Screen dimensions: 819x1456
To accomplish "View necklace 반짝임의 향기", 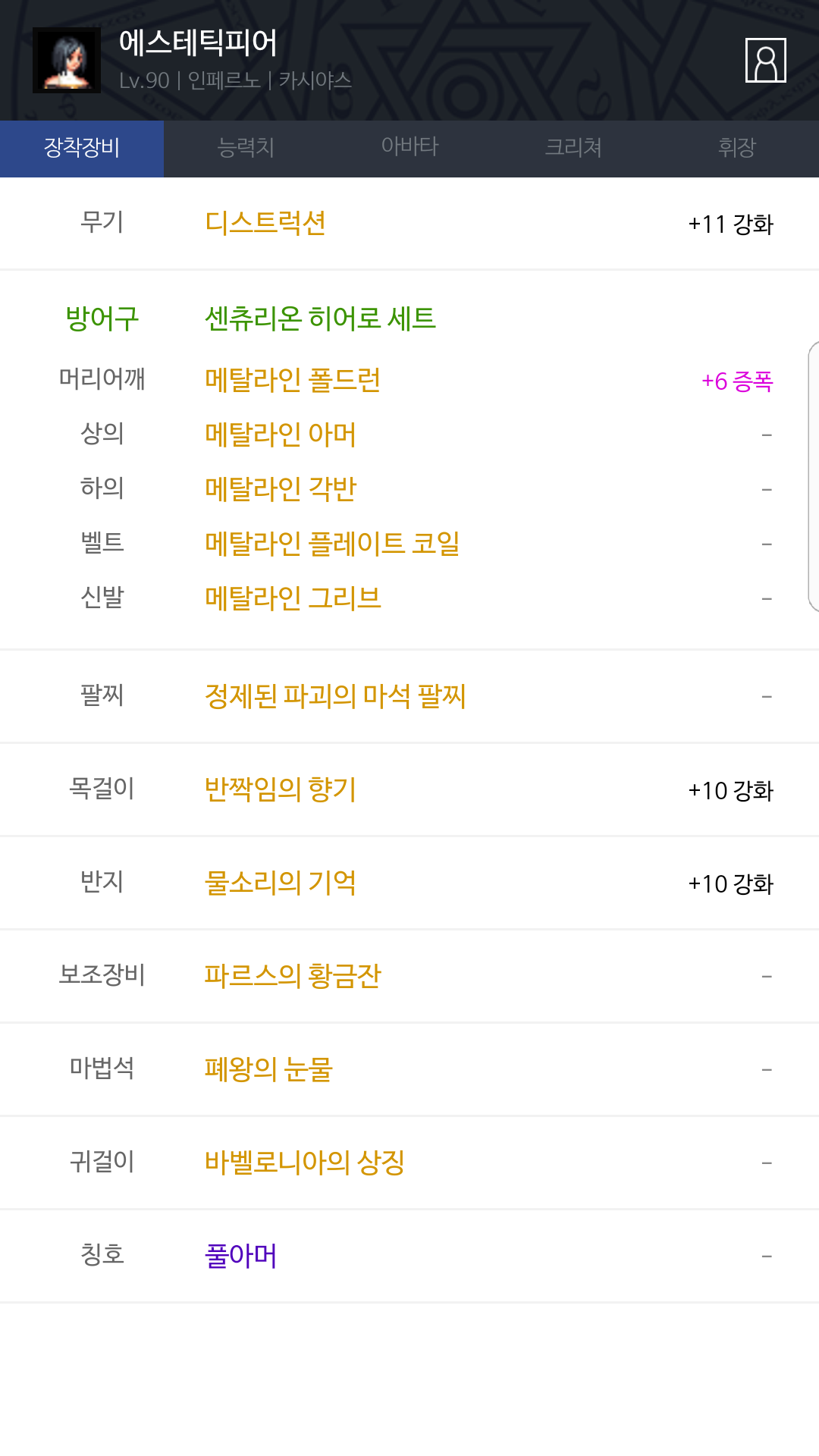I will (x=281, y=789).
